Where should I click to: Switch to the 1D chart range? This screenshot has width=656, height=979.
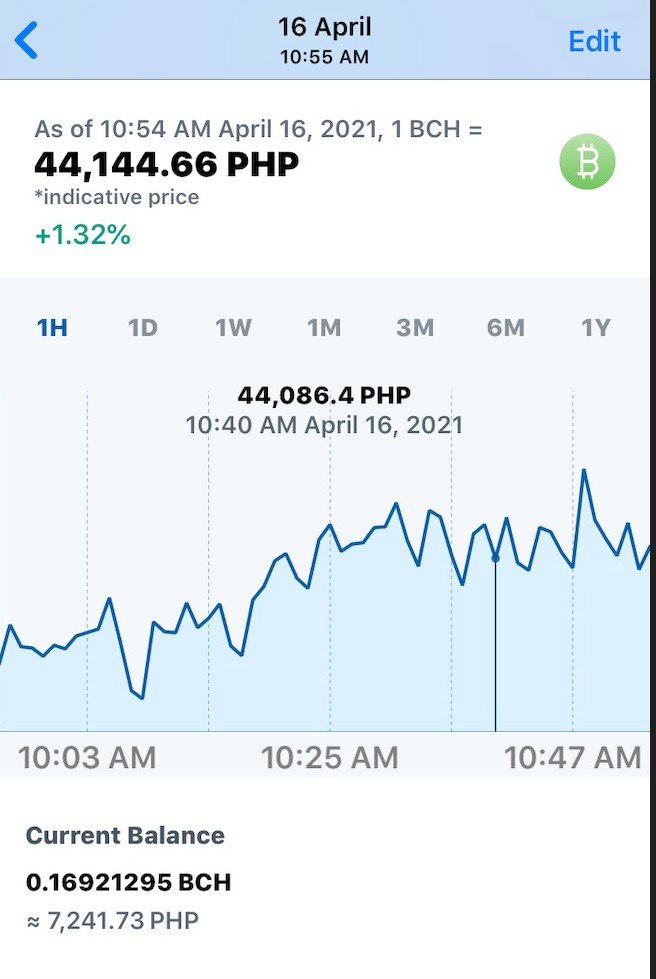143,328
